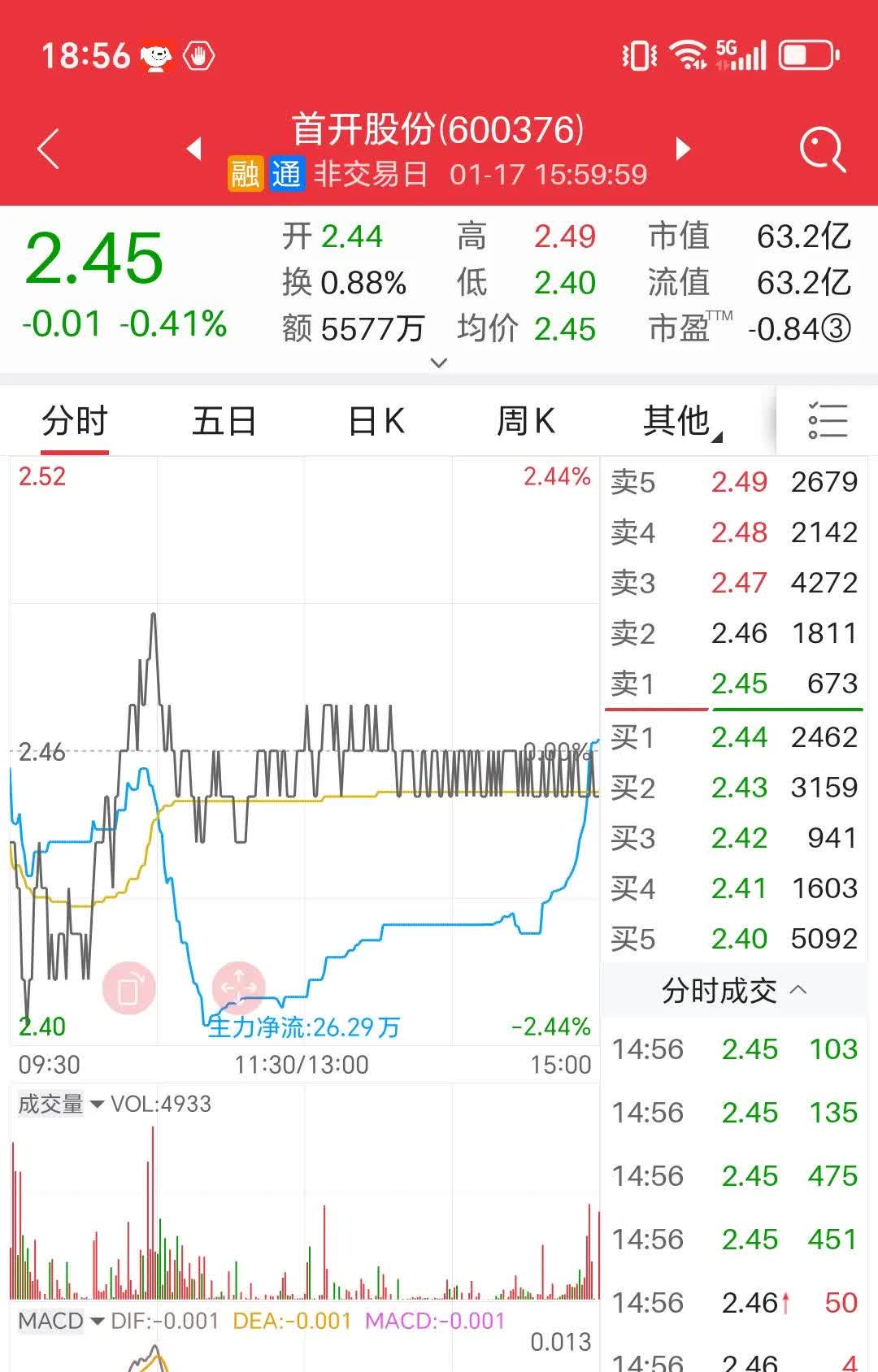The image size is (878, 1372).
Task: Tap the pan/move crosshair icon on chart
Action: pyautogui.click(x=238, y=987)
